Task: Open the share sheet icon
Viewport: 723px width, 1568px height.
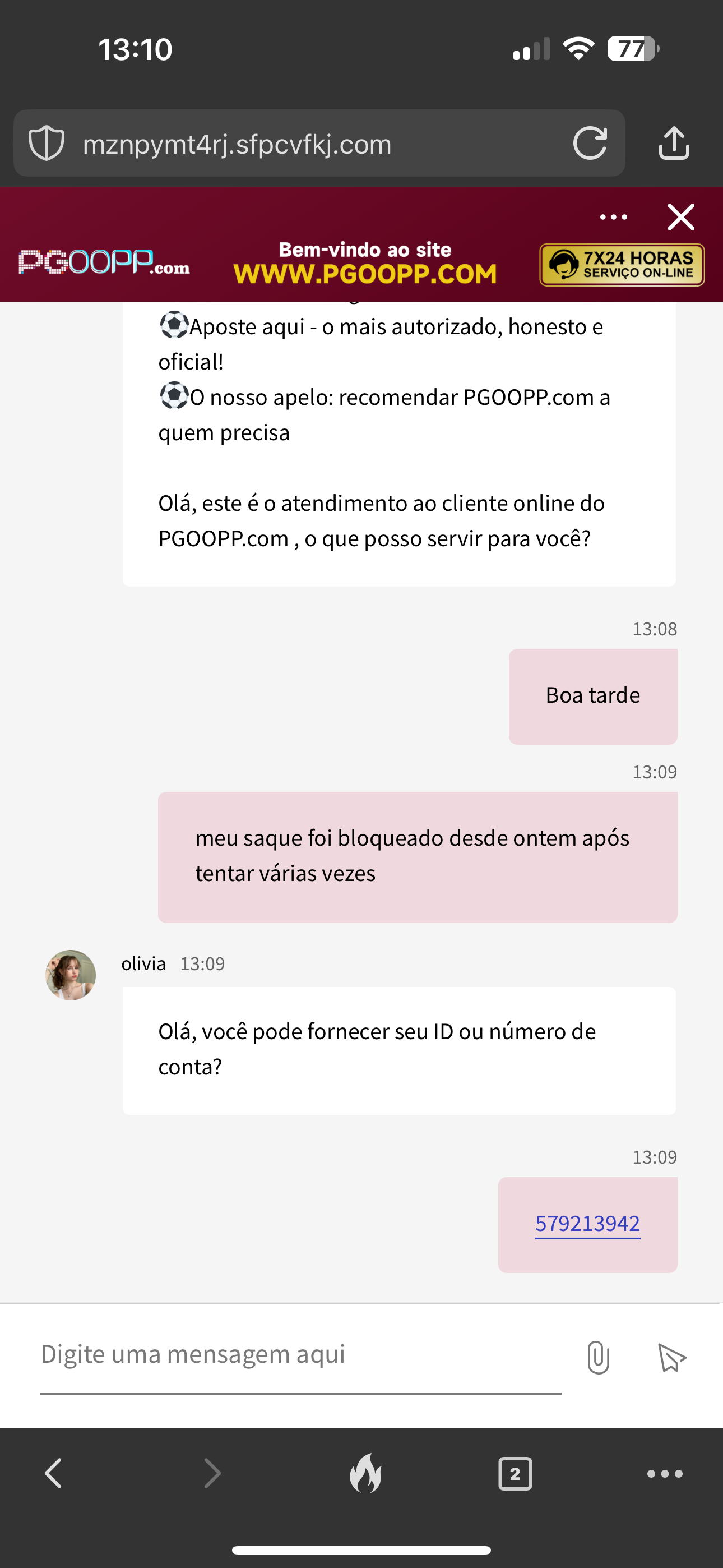Action: click(674, 144)
